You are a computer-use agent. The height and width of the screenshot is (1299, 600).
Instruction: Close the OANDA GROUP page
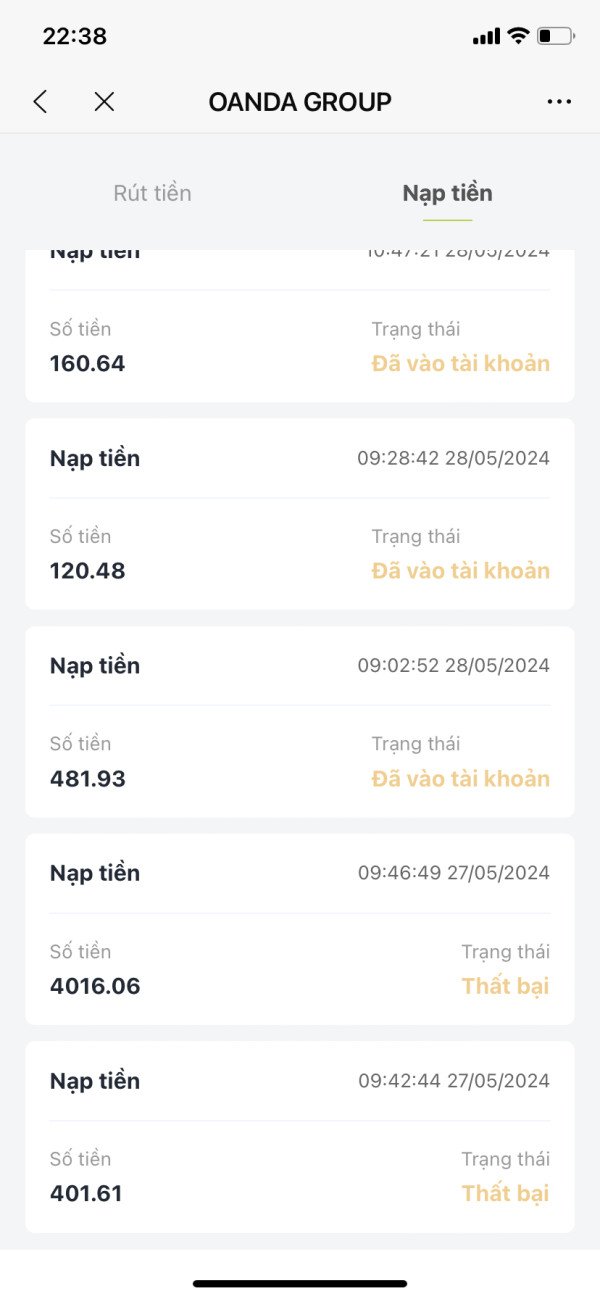(x=104, y=101)
